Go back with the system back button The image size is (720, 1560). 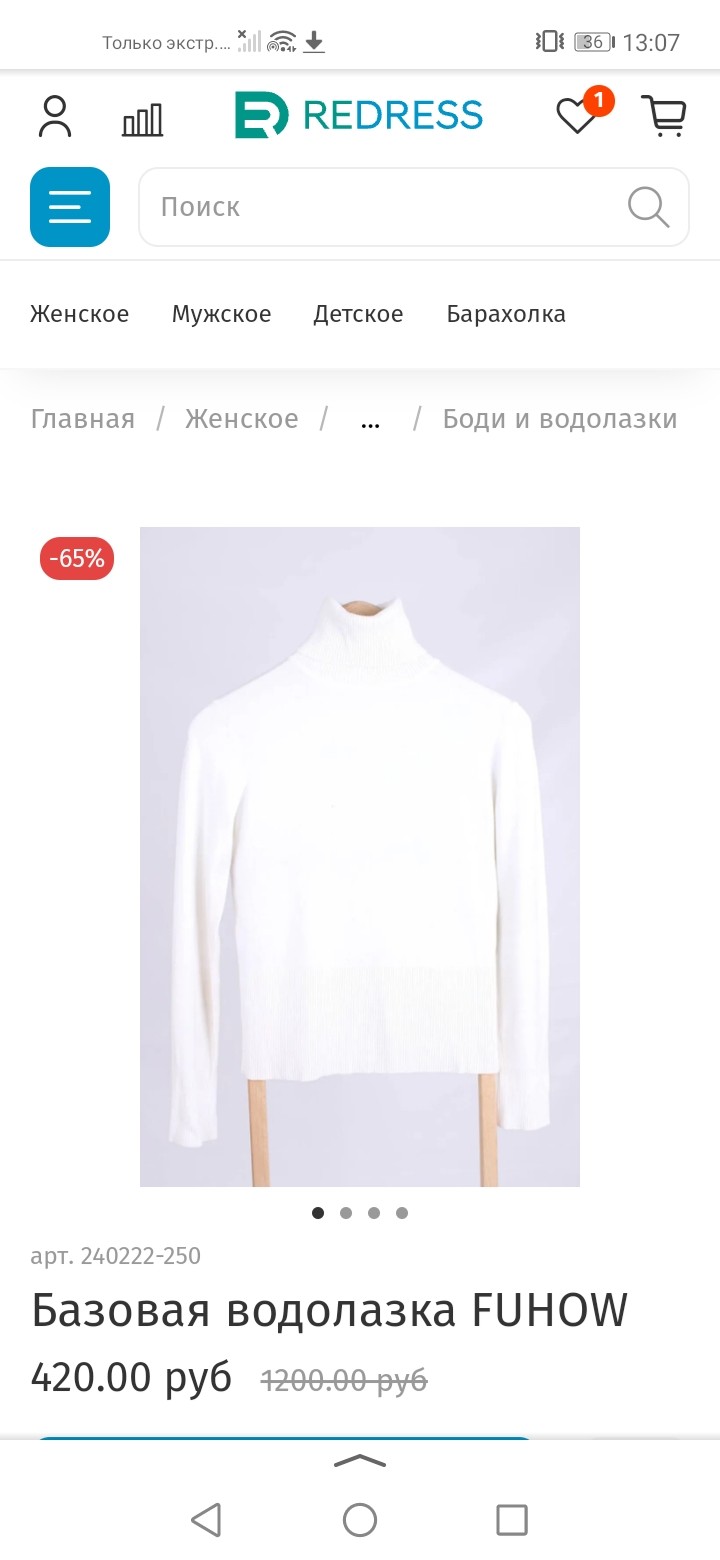point(206,1520)
